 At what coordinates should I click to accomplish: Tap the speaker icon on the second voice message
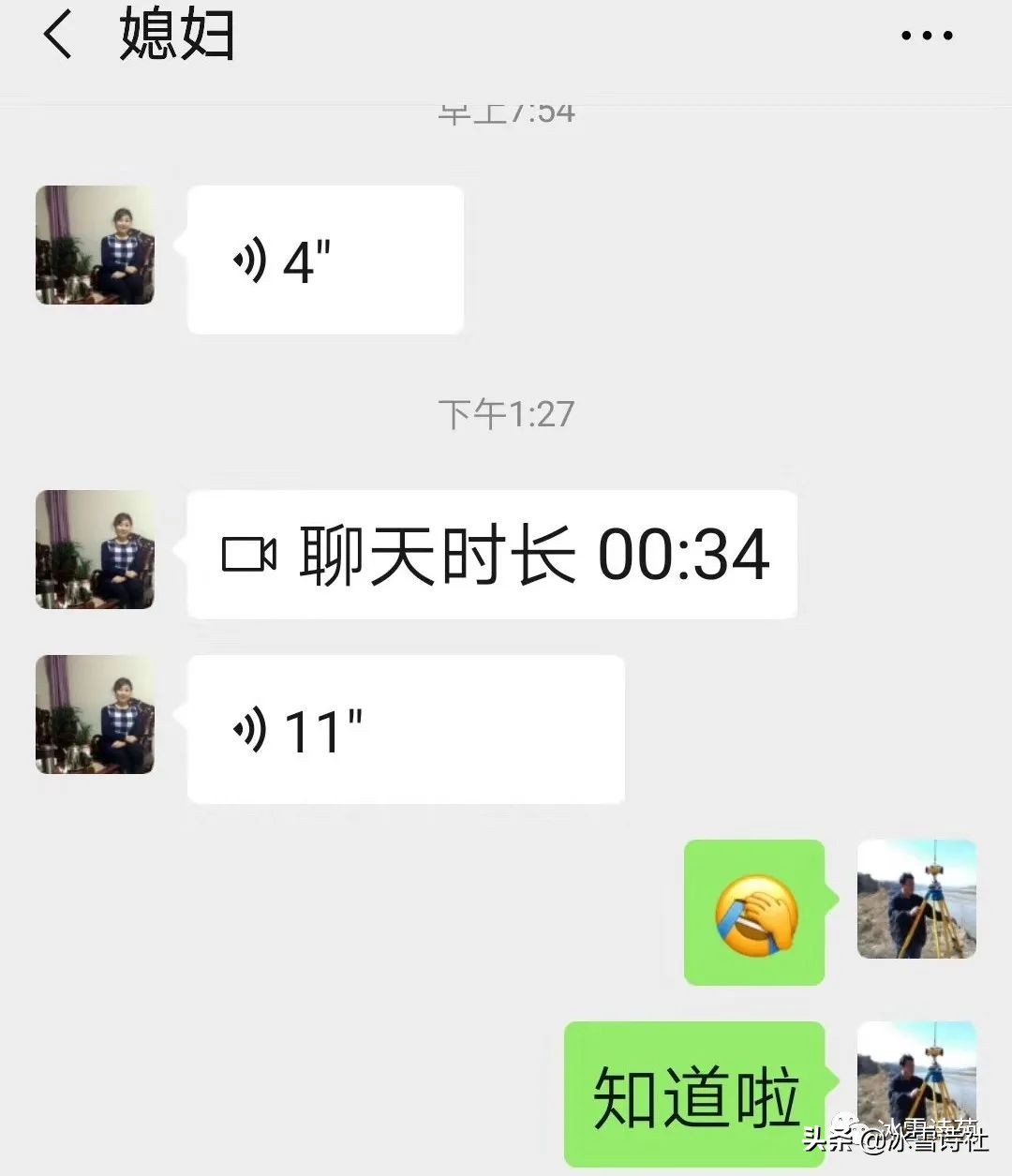coord(251,726)
